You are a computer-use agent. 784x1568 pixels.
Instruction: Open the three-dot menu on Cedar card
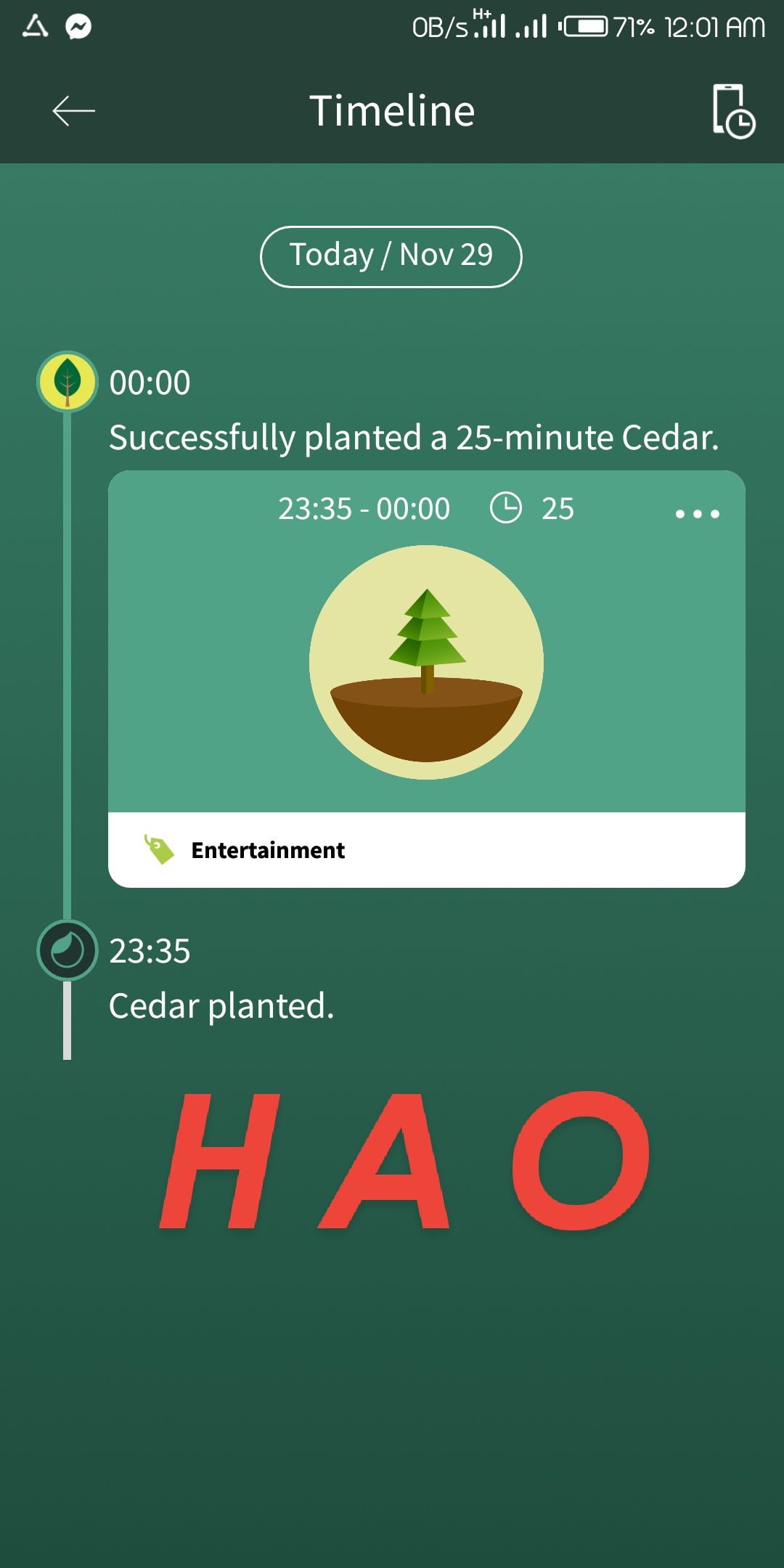[697, 514]
